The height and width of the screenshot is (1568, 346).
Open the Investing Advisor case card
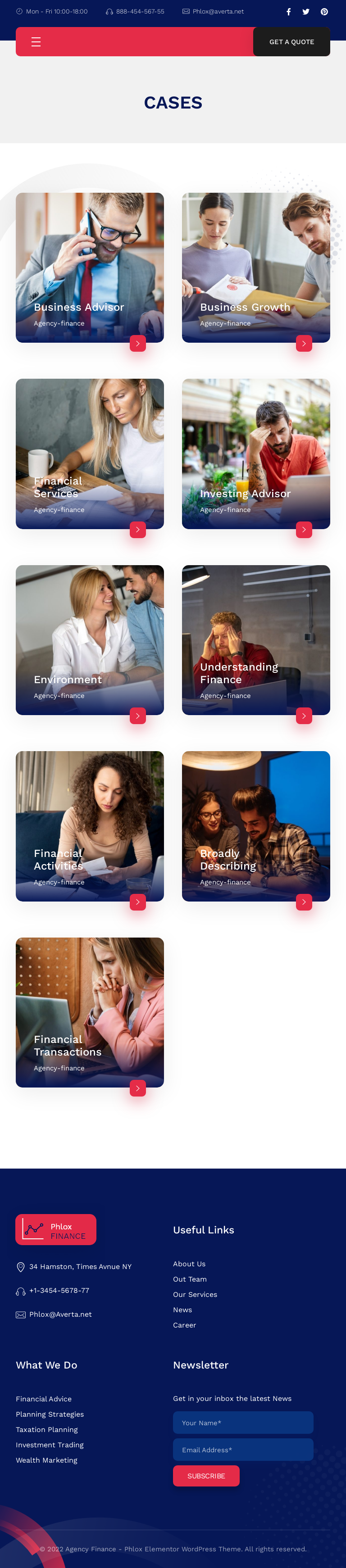pyautogui.click(x=256, y=453)
